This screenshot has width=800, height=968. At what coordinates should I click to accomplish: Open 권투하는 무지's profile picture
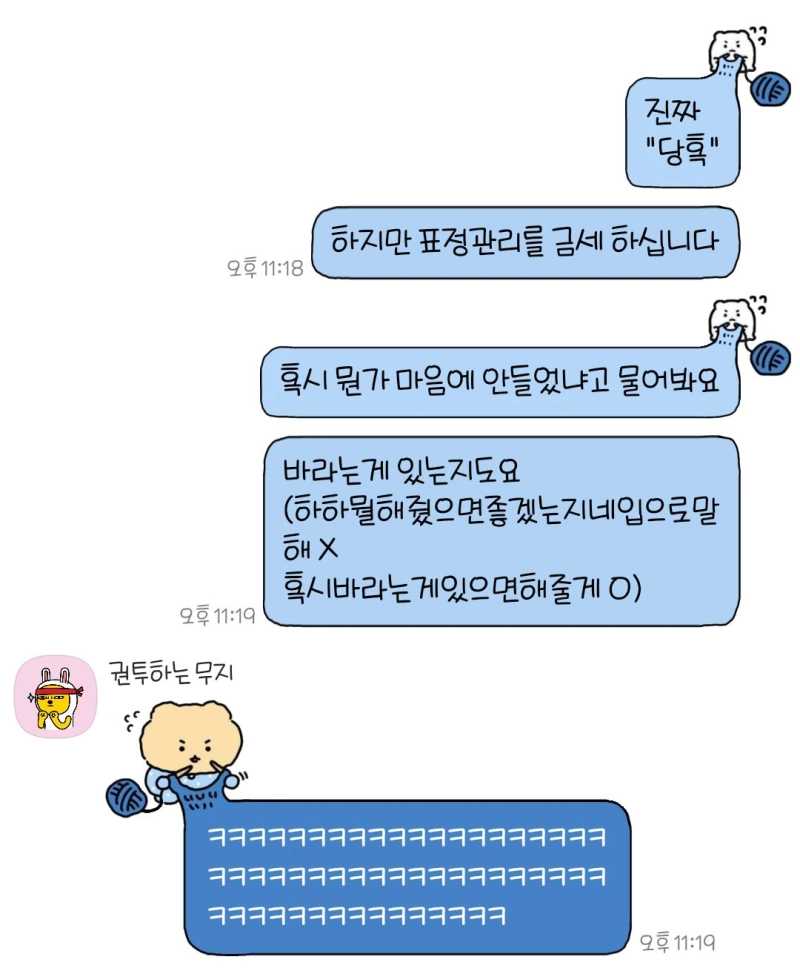(52, 697)
